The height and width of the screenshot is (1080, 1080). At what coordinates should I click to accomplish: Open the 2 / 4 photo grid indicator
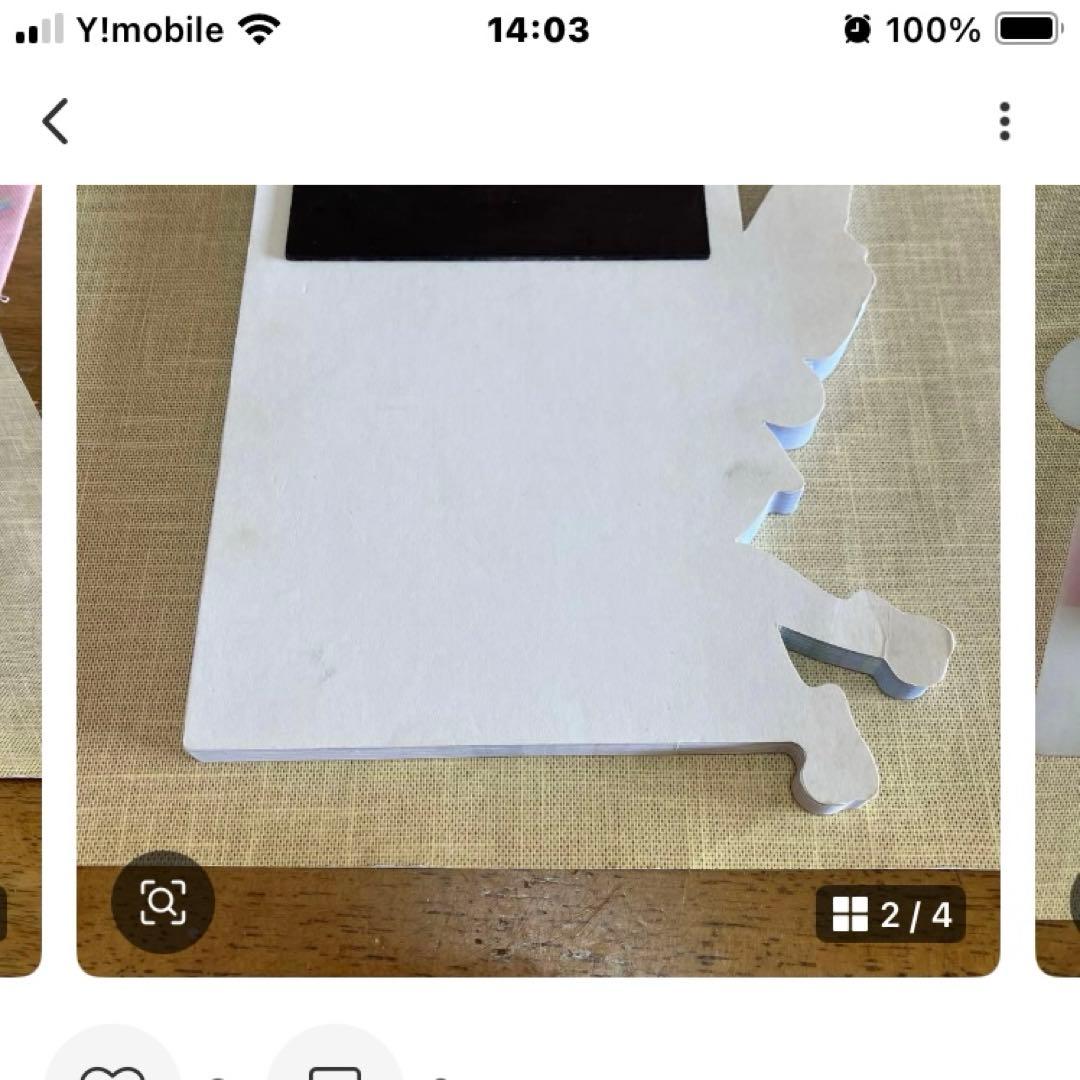pyautogui.click(x=890, y=914)
